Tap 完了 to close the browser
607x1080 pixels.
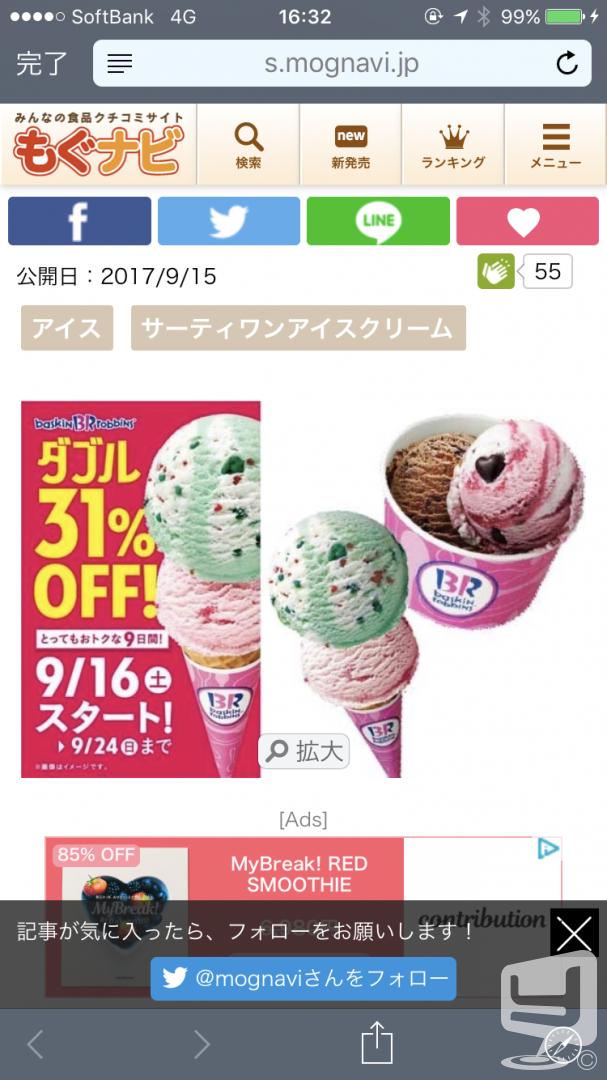pyautogui.click(x=41, y=63)
